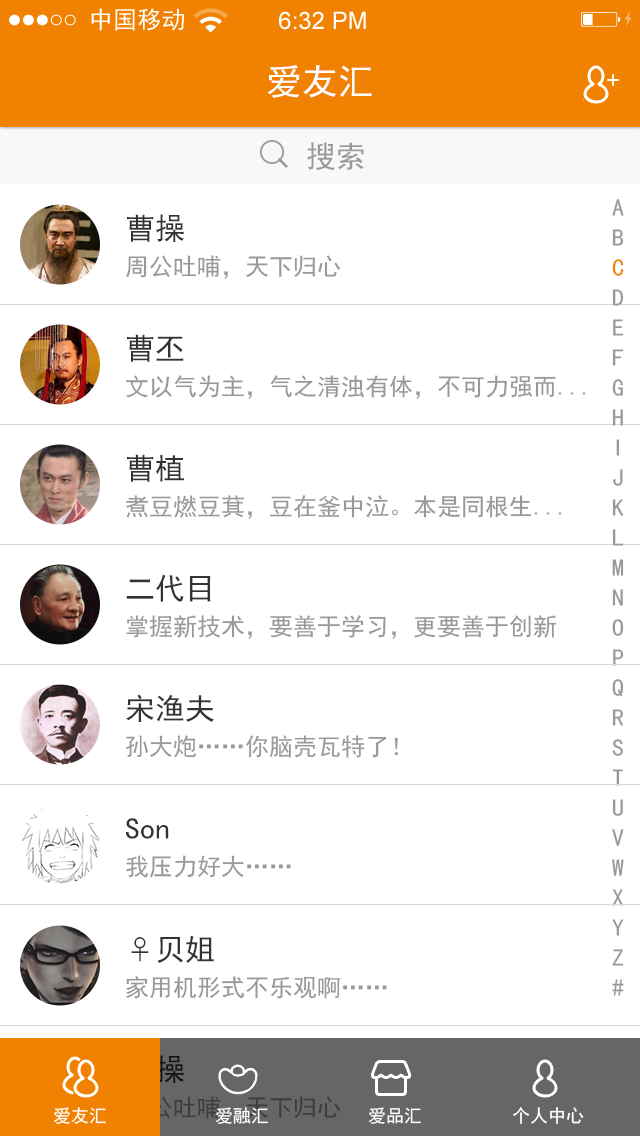The width and height of the screenshot is (640, 1136).
Task: Switch to the 爱融汇 tab
Action: (240, 1088)
